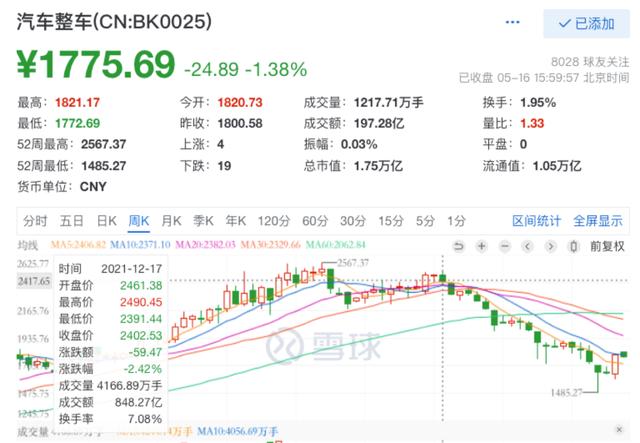
Task: Zoom in the chart with plus icon
Action: [482, 246]
